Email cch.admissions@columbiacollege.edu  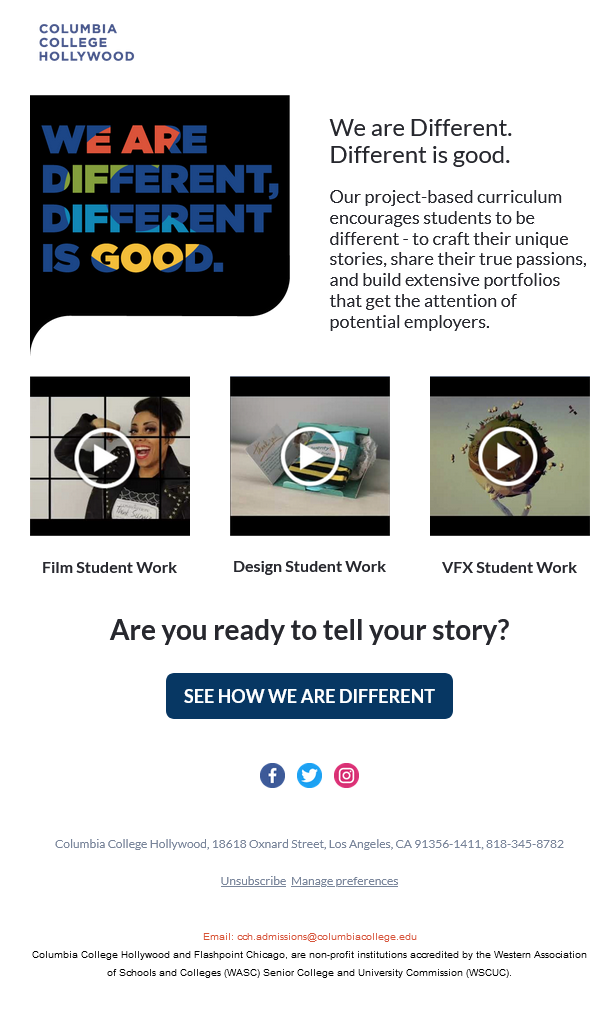click(327, 937)
